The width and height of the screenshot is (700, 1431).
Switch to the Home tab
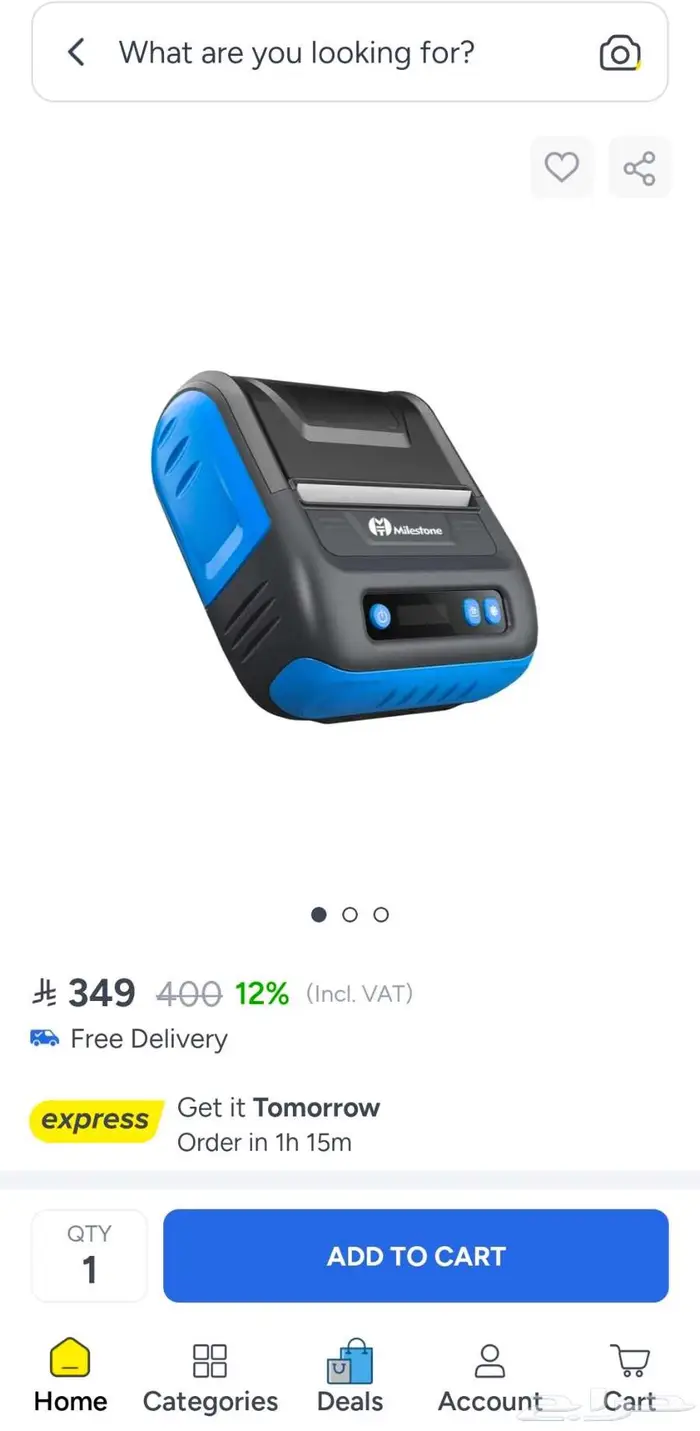(x=70, y=1378)
